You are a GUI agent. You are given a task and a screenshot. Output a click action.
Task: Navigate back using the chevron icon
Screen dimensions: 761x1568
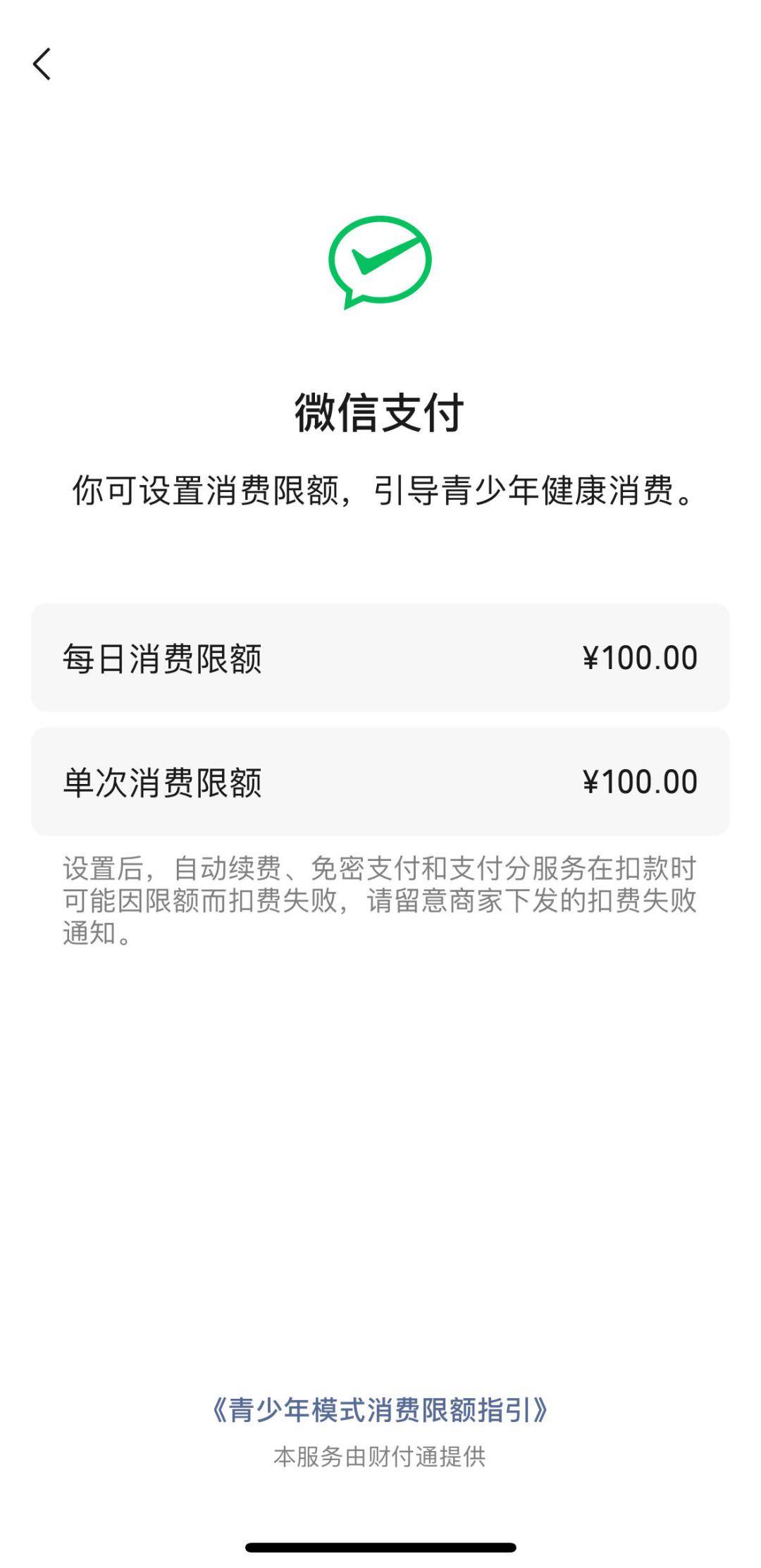tap(44, 63)
